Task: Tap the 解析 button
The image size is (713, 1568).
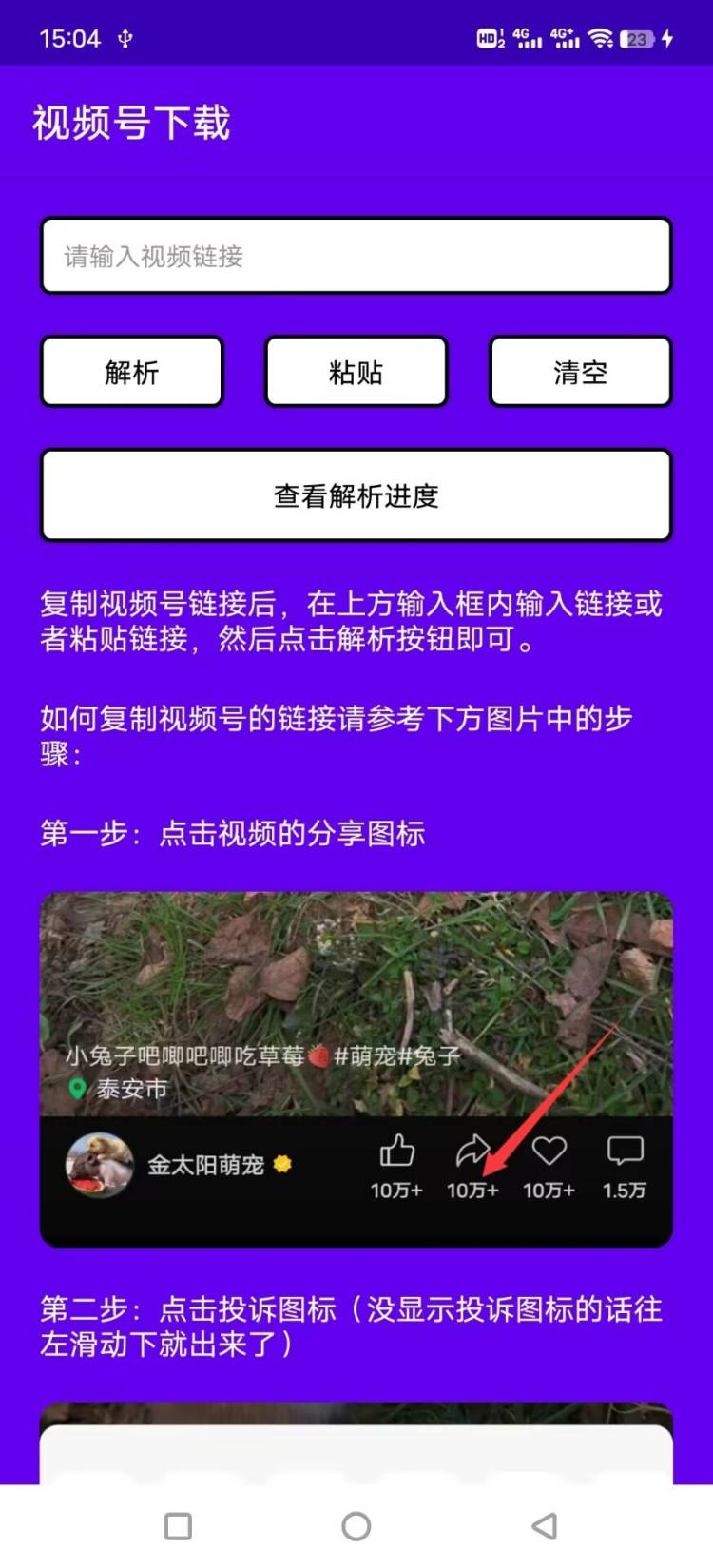Action: tap(132, 372)
